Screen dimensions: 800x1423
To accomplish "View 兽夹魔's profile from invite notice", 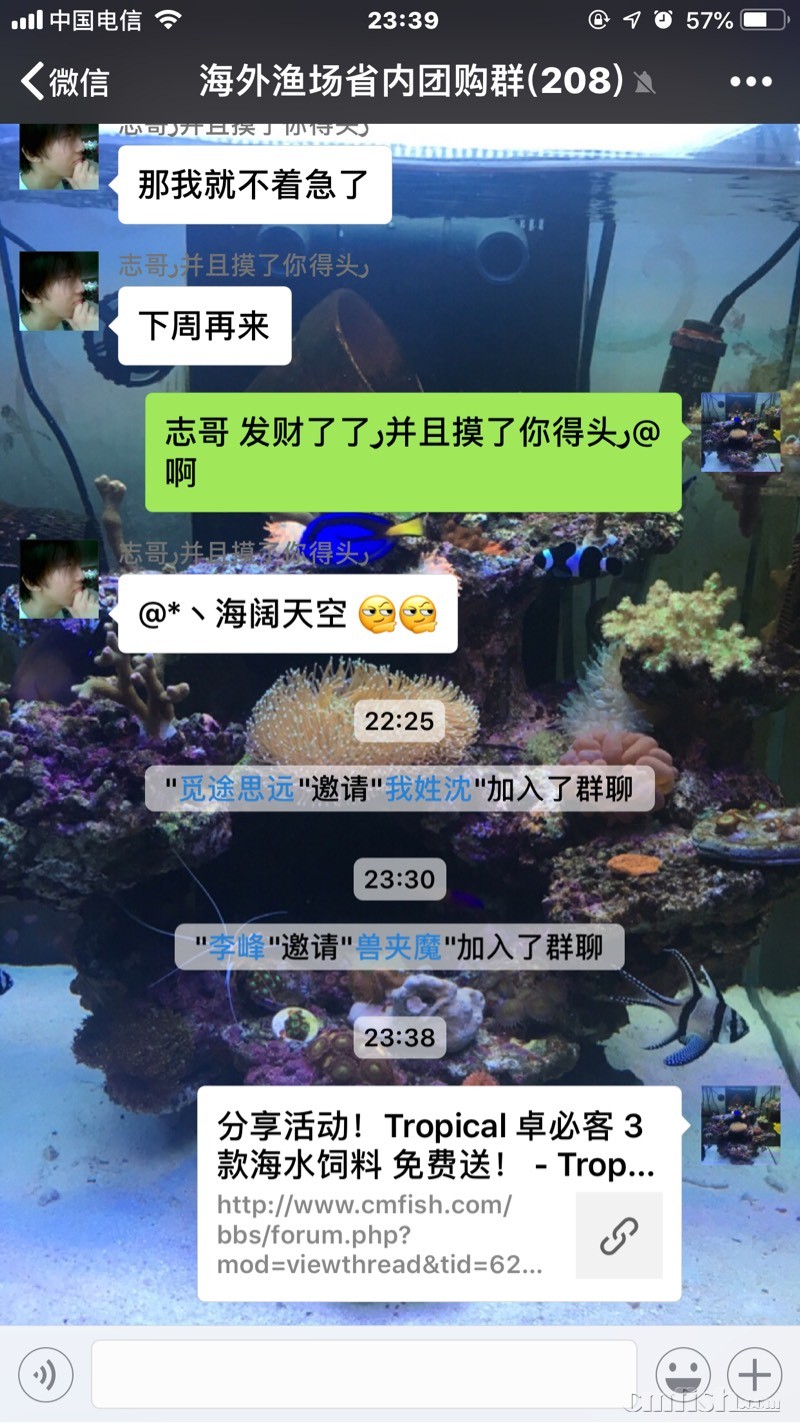I will (x=399, y=947).
